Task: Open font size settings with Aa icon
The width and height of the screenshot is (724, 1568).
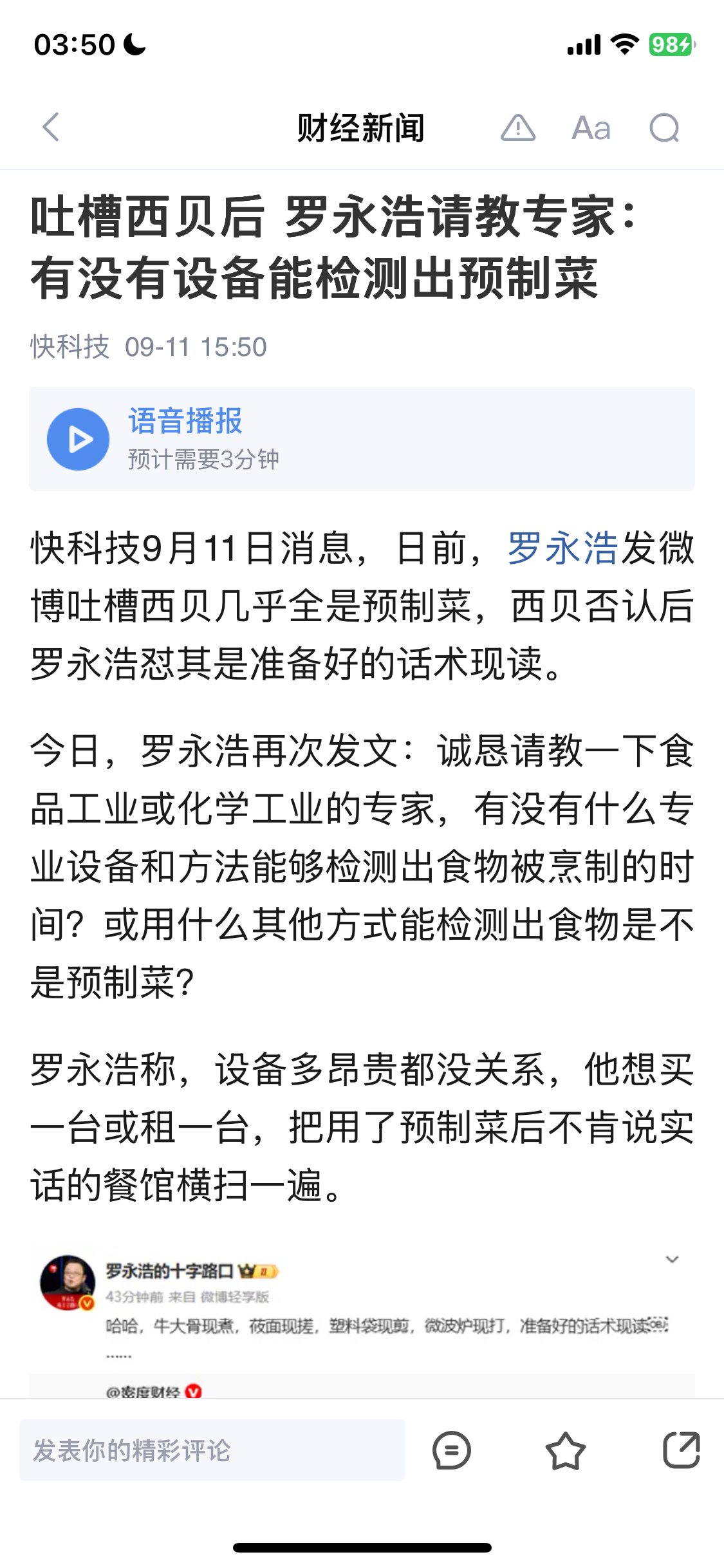Action: [591, 127]
